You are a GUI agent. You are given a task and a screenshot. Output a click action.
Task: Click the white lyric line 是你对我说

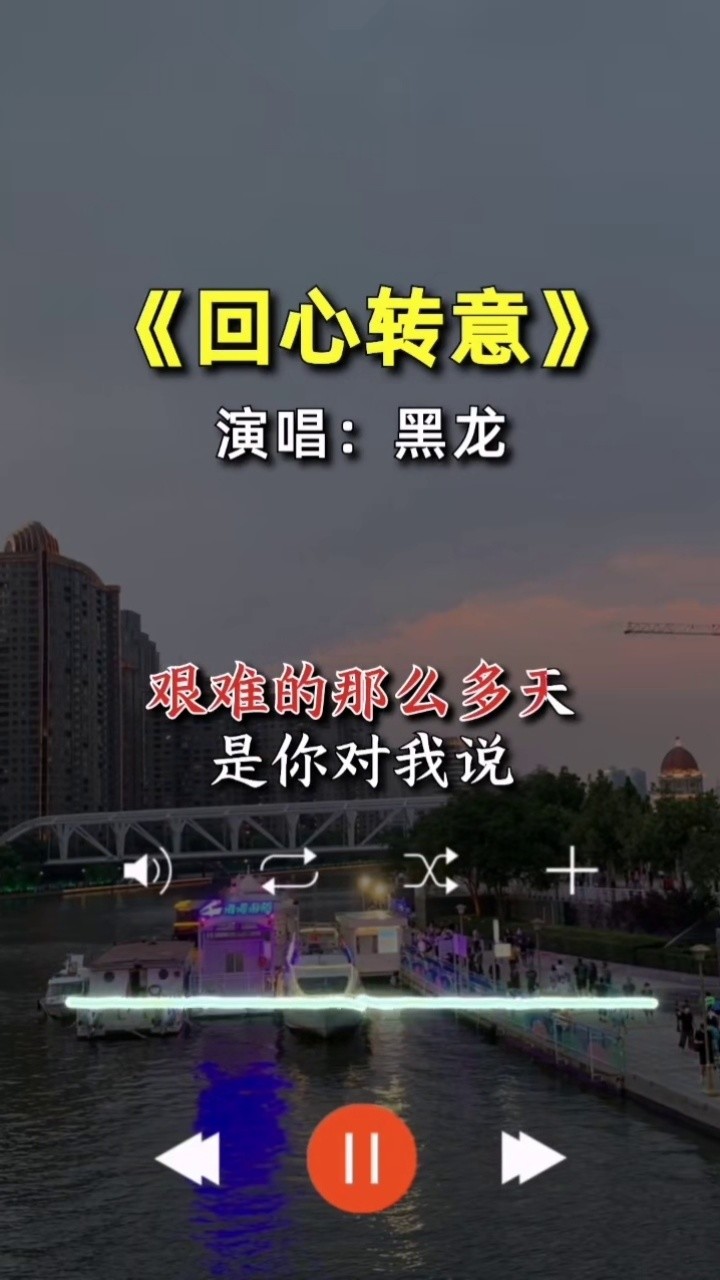coord(360,763)
